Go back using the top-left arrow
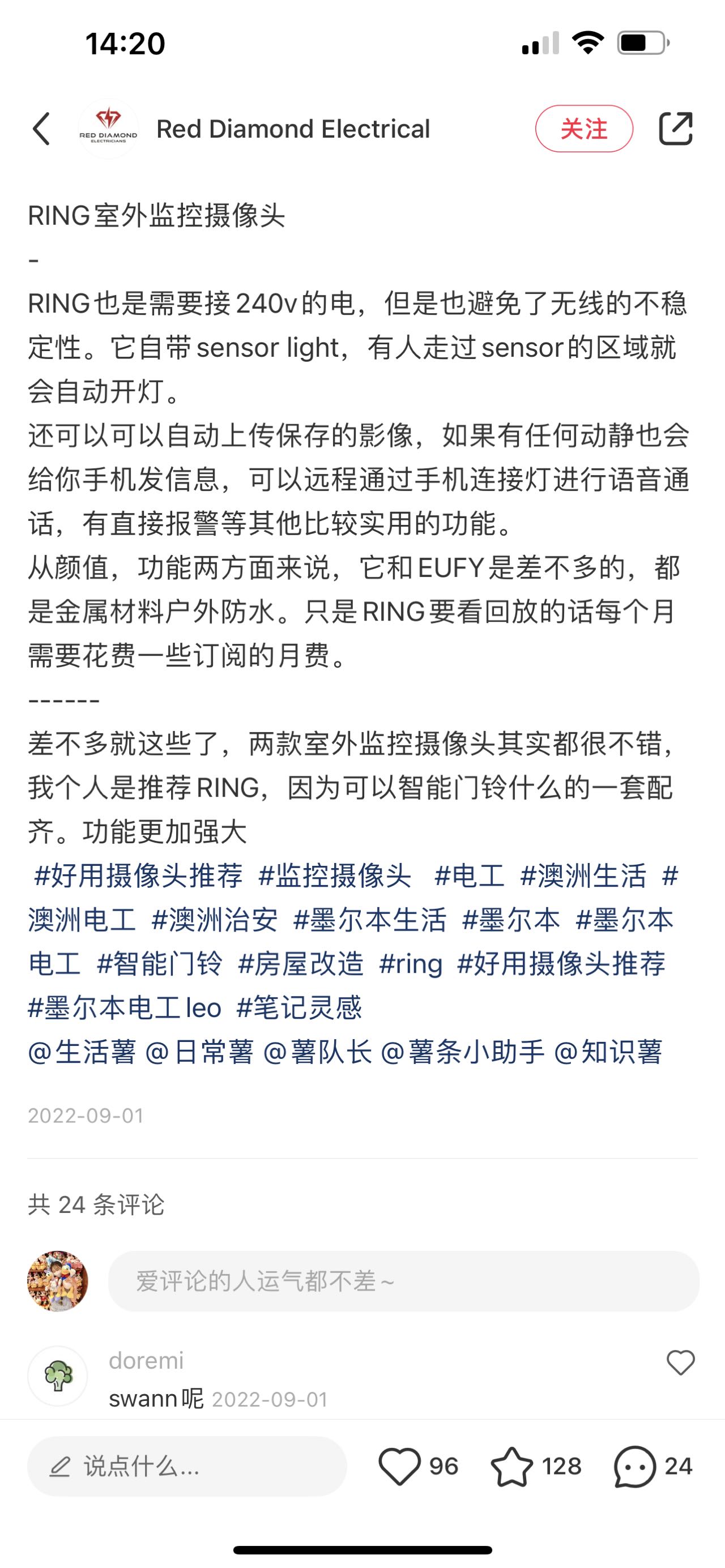This screenshot has width=725, height=1568. click(x=41, y=129)
